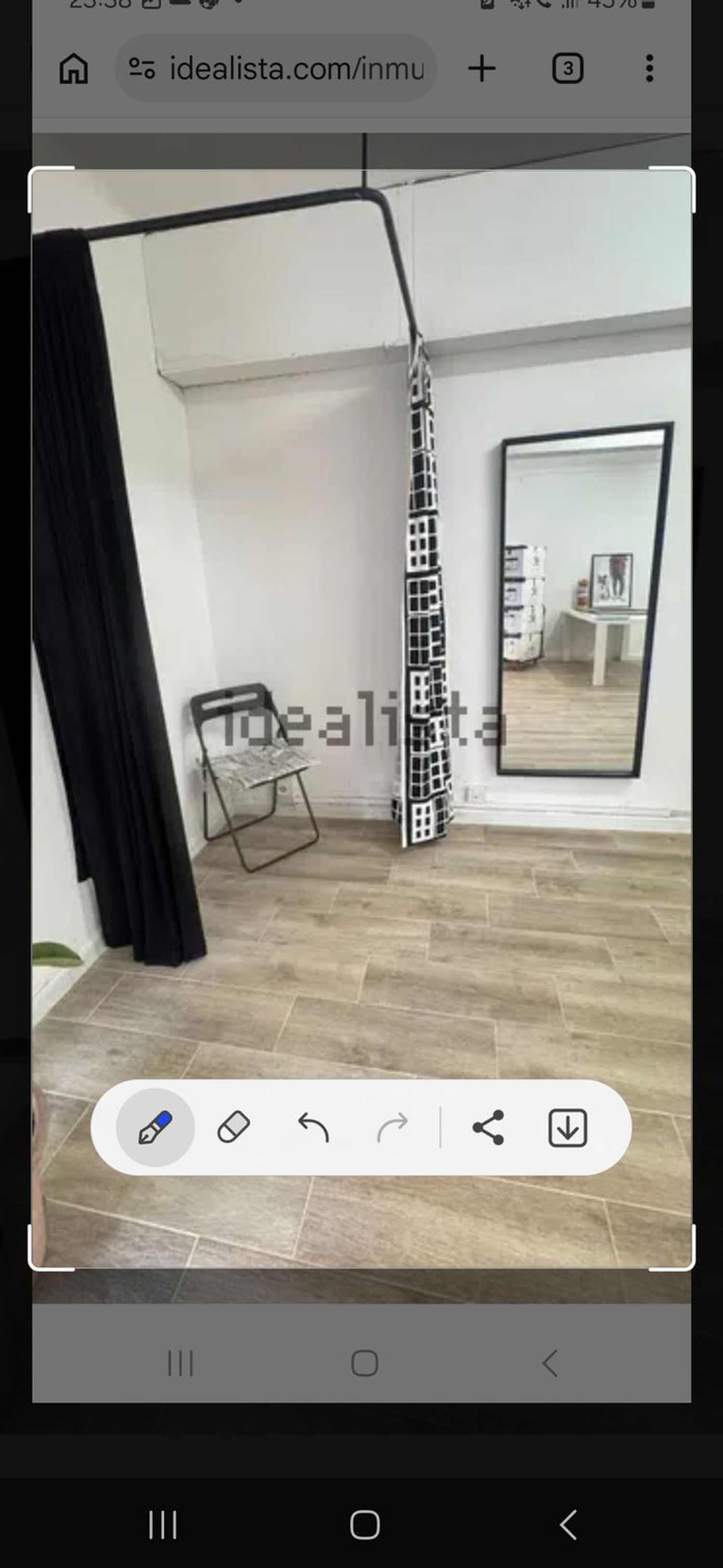The height and width of the screenshot is (1568, 723).
Task: Undo the last edit
Action: (x=313, y=1127)
